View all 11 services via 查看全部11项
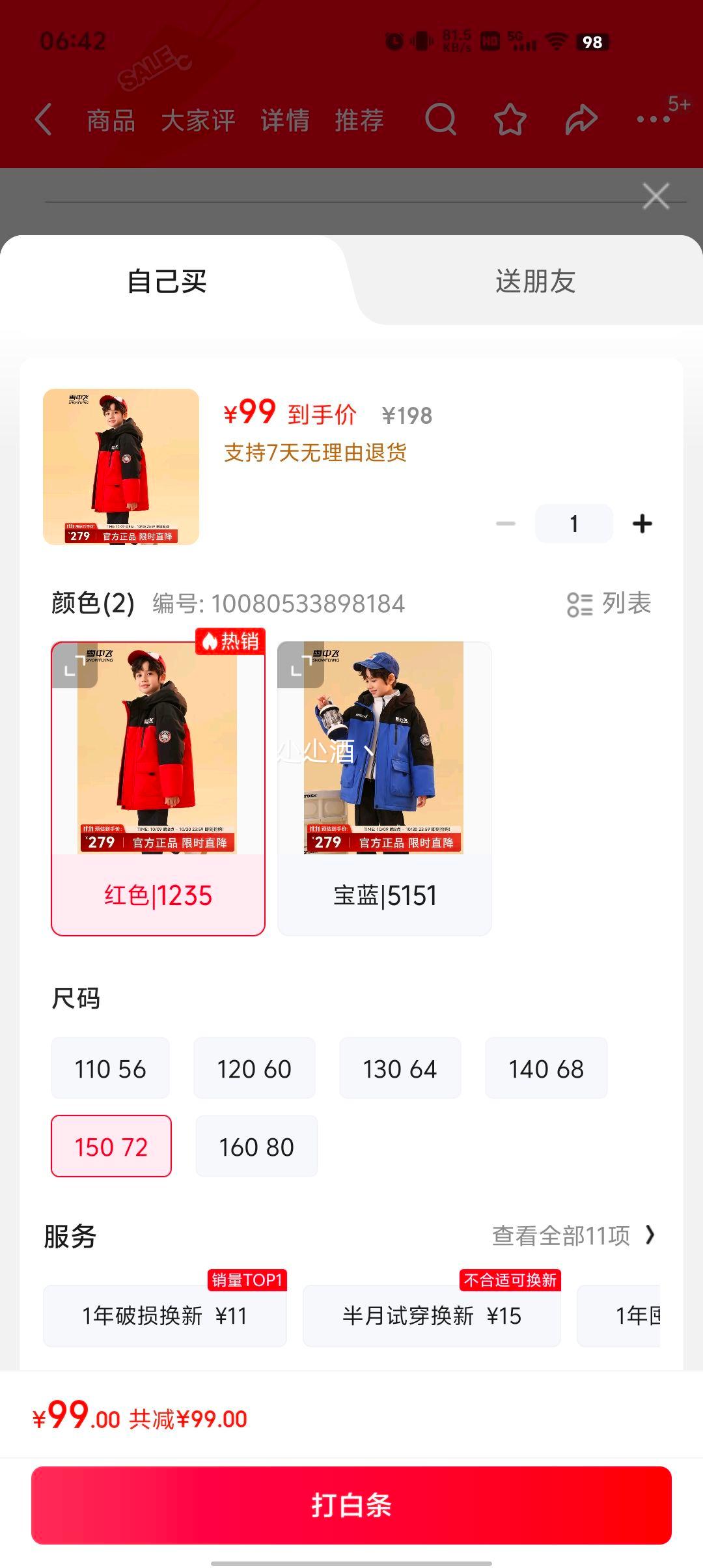703x1568 pixels. click(x=573, y=1235)
